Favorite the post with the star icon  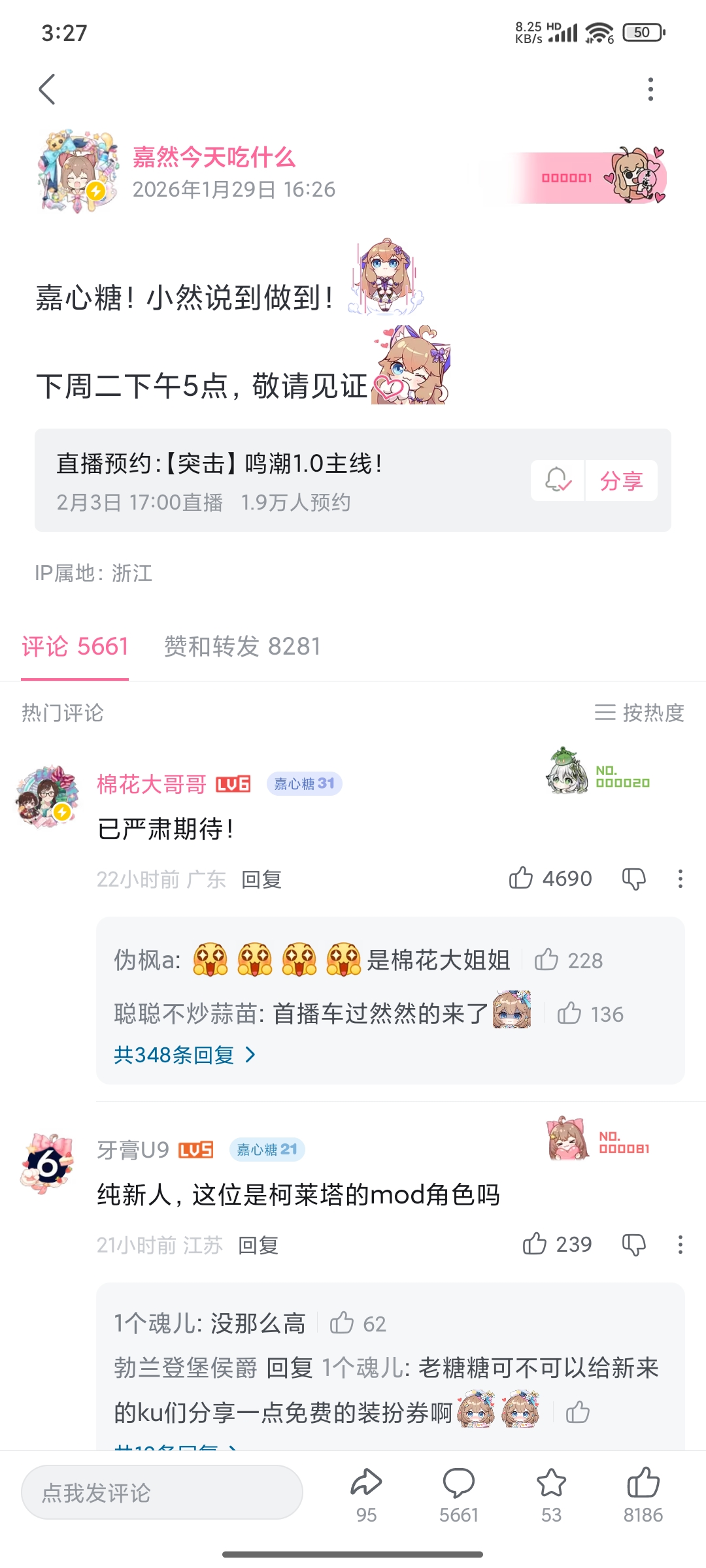click(x=551, y=1483)
